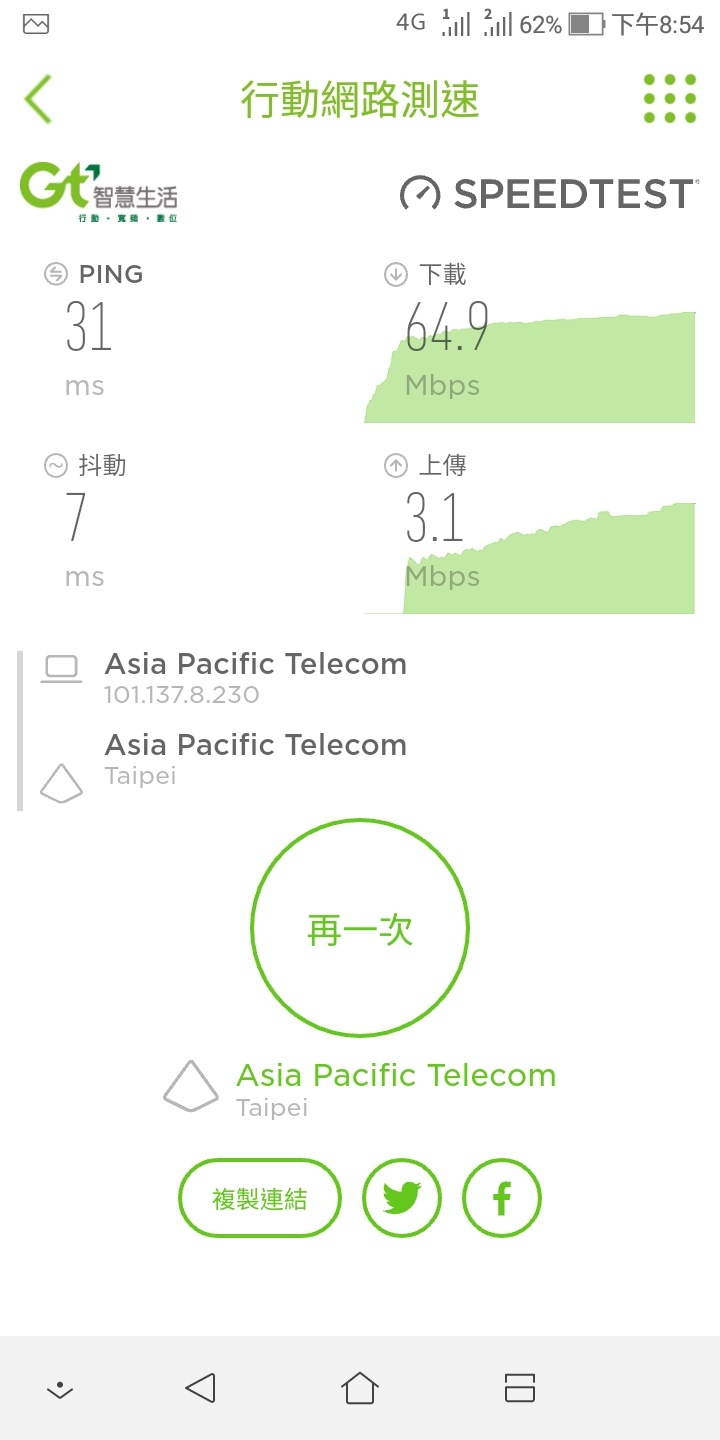Go back using the green arrow
The image size is (720, 1440).
(x=38, y=99)
